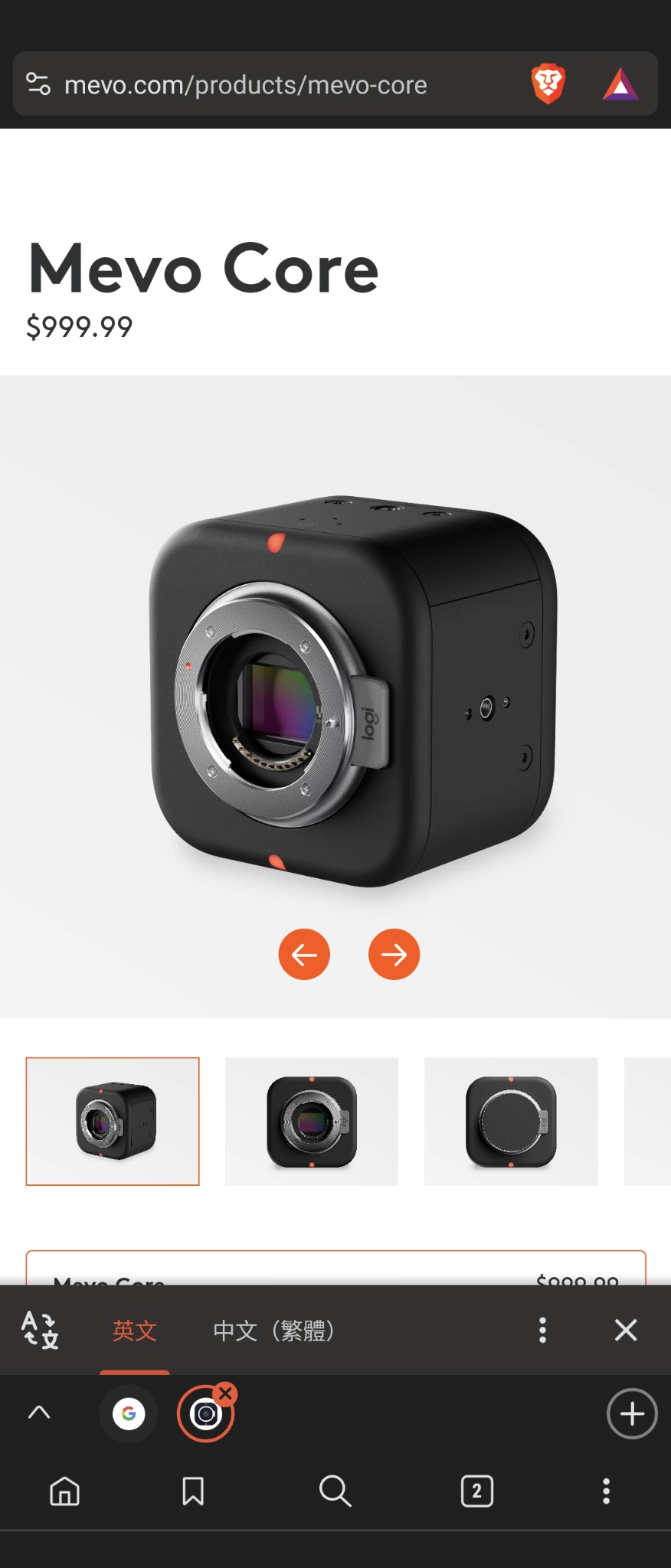Select the first angled camera thumbnail

click(113, 1121)
